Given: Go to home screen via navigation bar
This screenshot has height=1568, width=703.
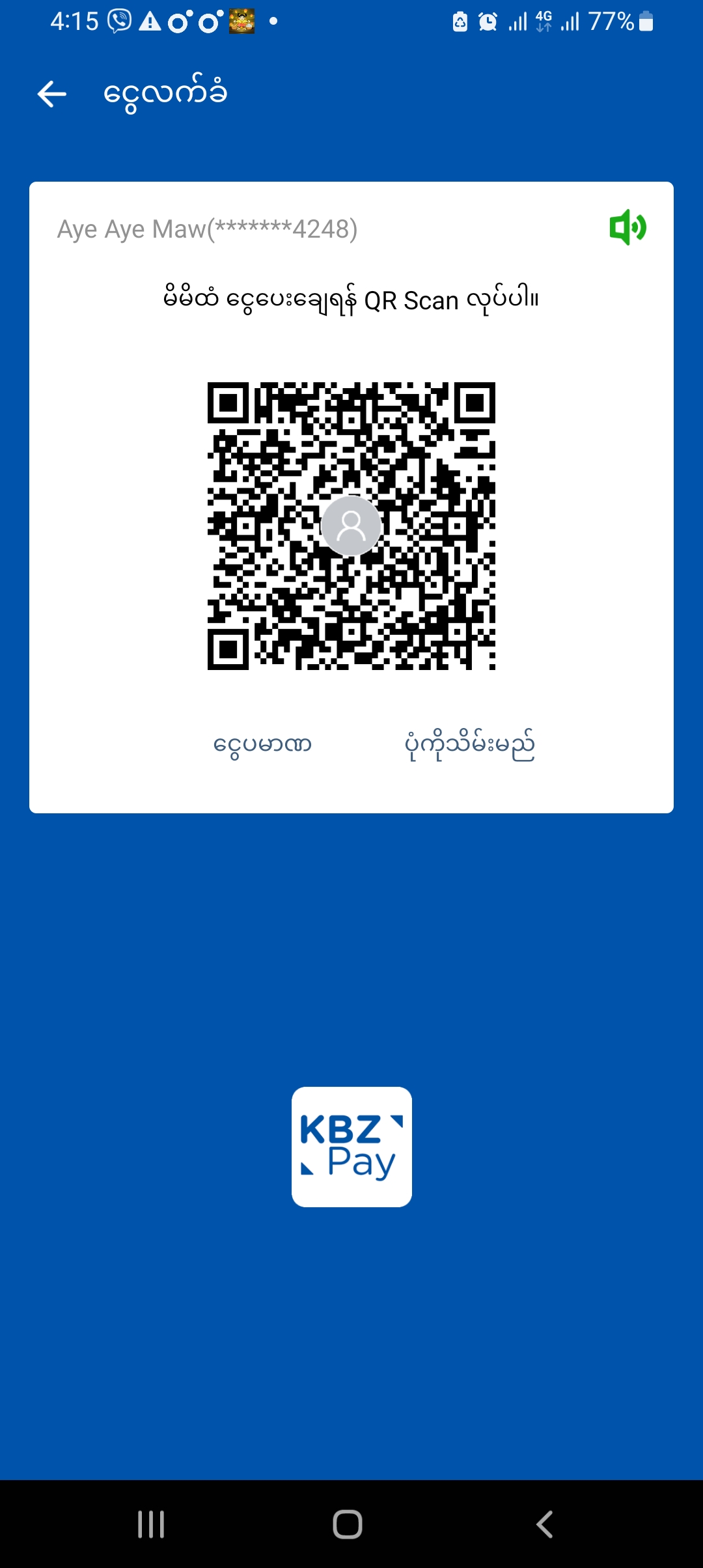Looking at the screenshot, I should click(x=348, y=1524).
